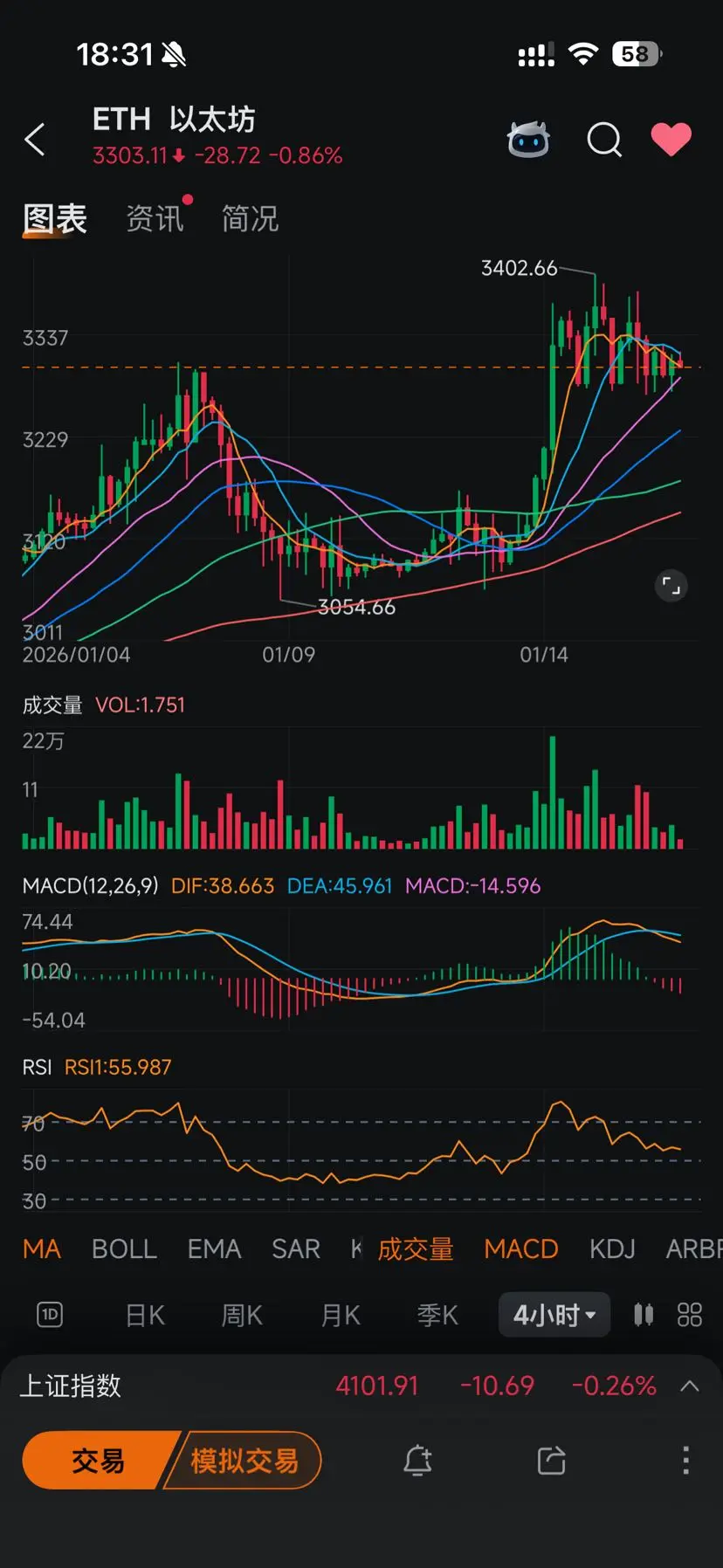Open the 4小时 interval dropdown
723x1568 pixels.
[554, 1315]
